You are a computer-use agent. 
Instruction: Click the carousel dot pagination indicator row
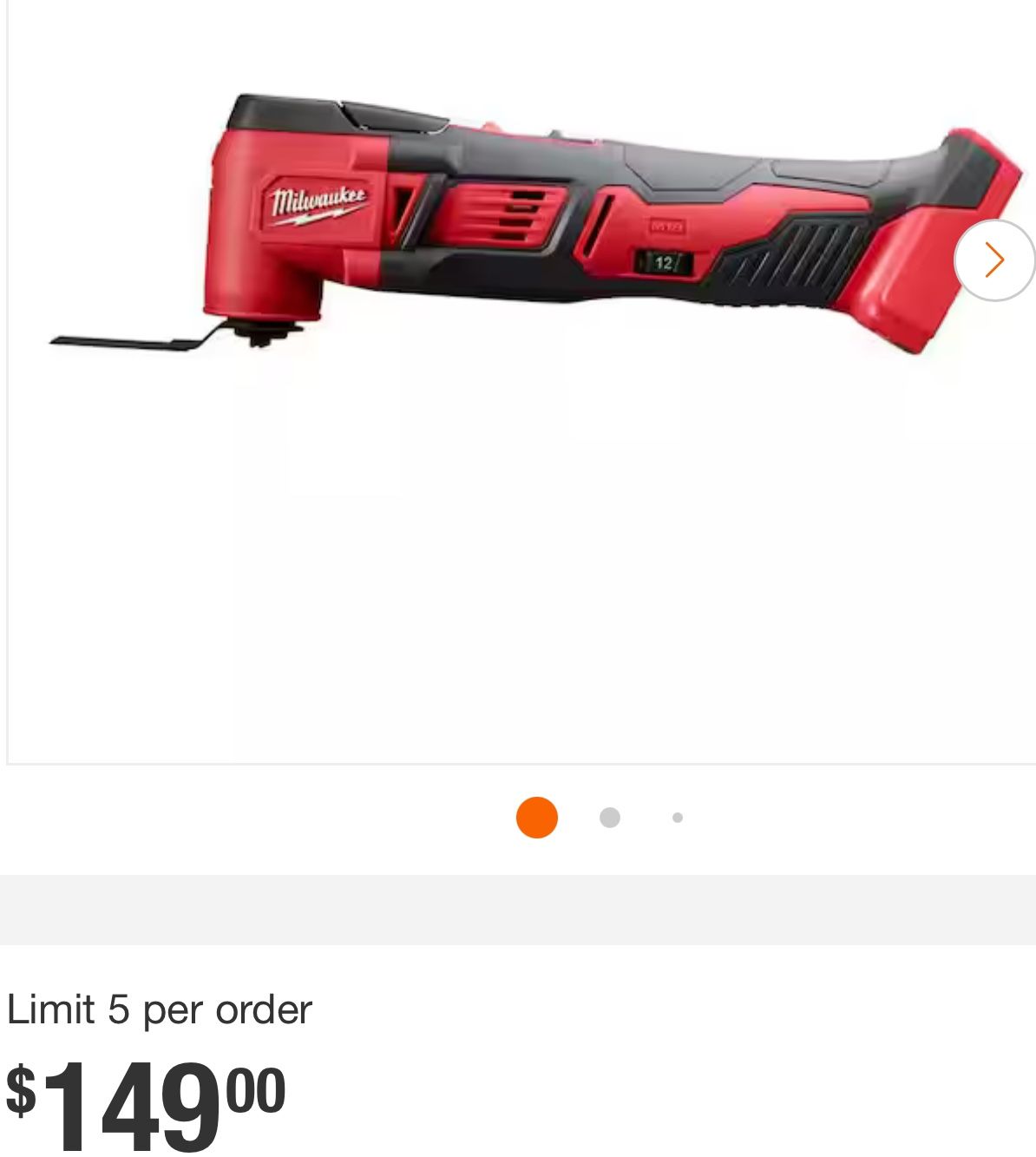(607, 817)
